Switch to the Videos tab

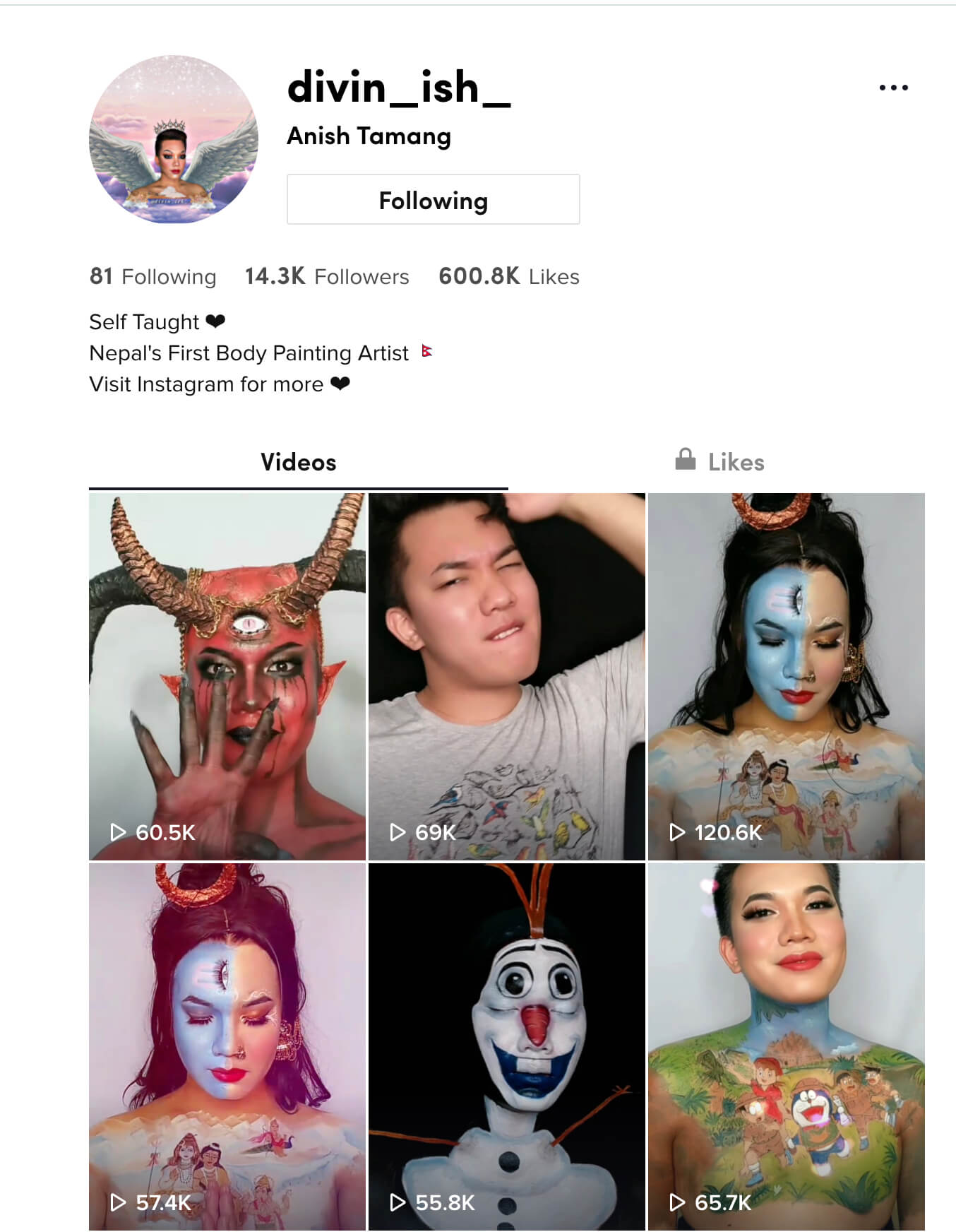tap(298, 462)
